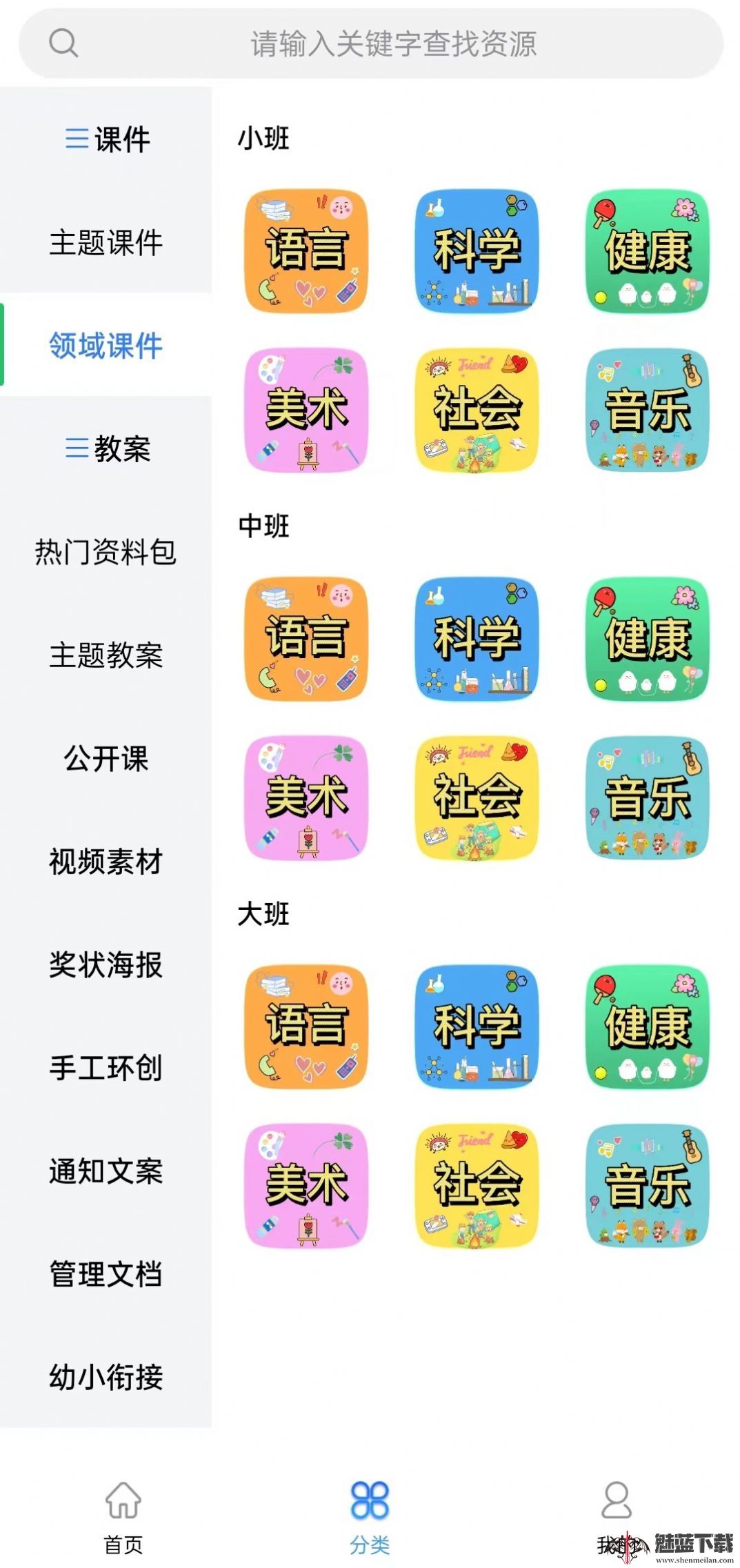Open 小班 语言 (Language) category icon

coord(306,250)
